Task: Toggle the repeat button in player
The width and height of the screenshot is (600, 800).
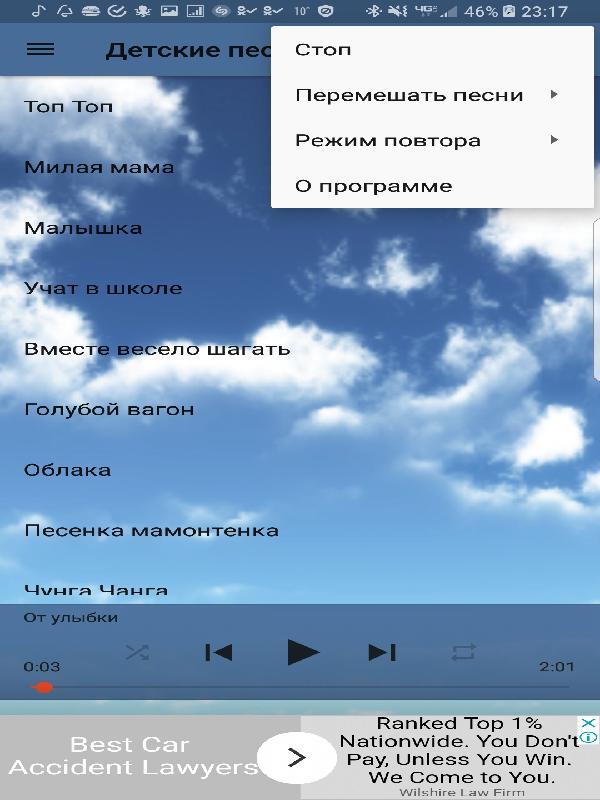Action: (x=463, y=652)
